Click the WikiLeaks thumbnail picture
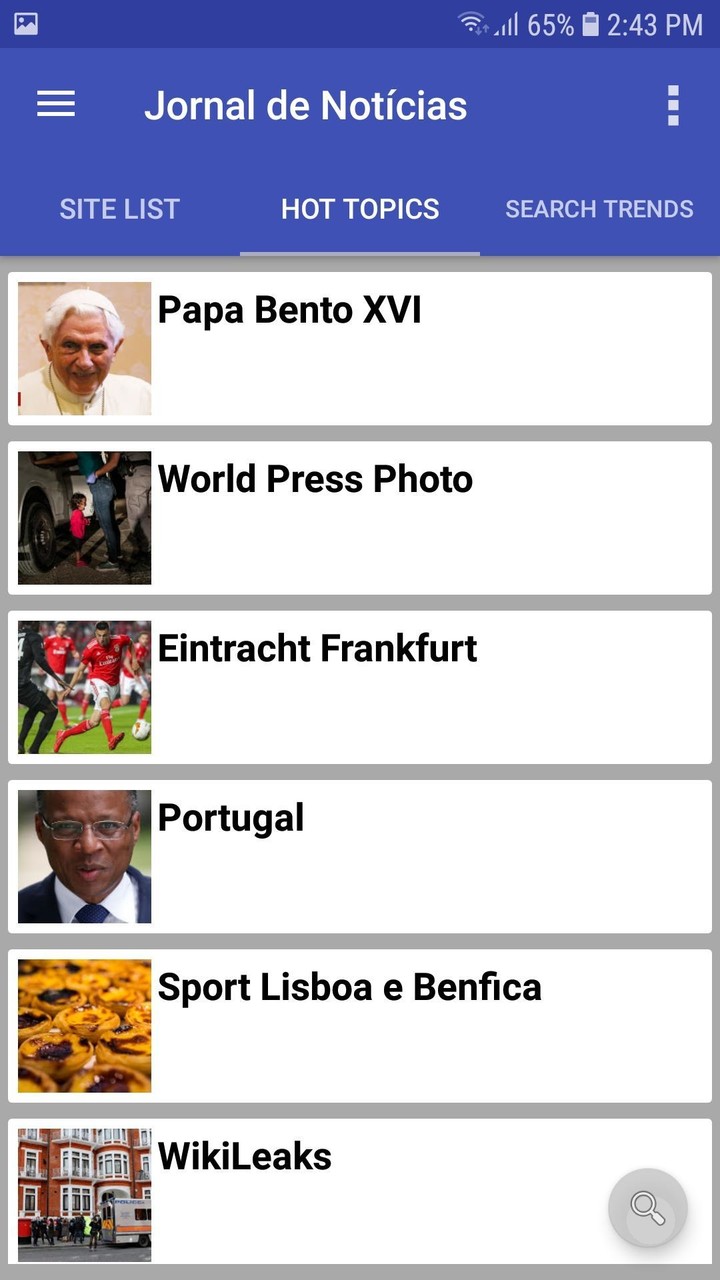720x1280 pixels. pyautogui.click(x=84, y=1194)
